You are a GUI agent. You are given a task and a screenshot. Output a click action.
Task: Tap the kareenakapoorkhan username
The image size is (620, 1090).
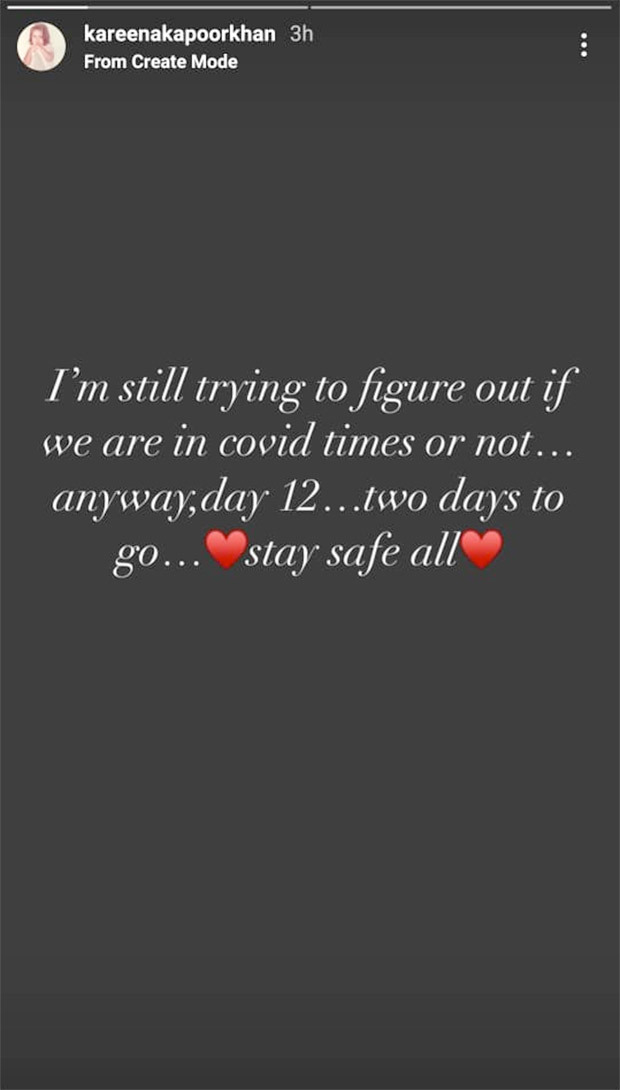(179, 34)
